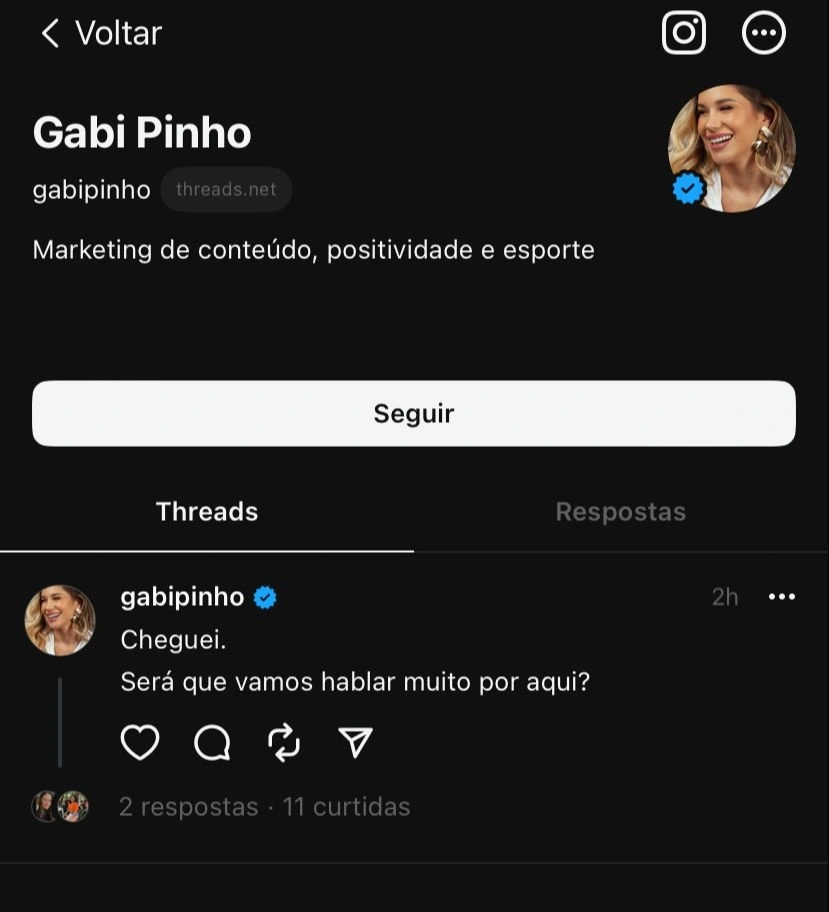Repost the Cheguei thread
This screenshot has width=829, height=912.
click(x=284, y=742)
